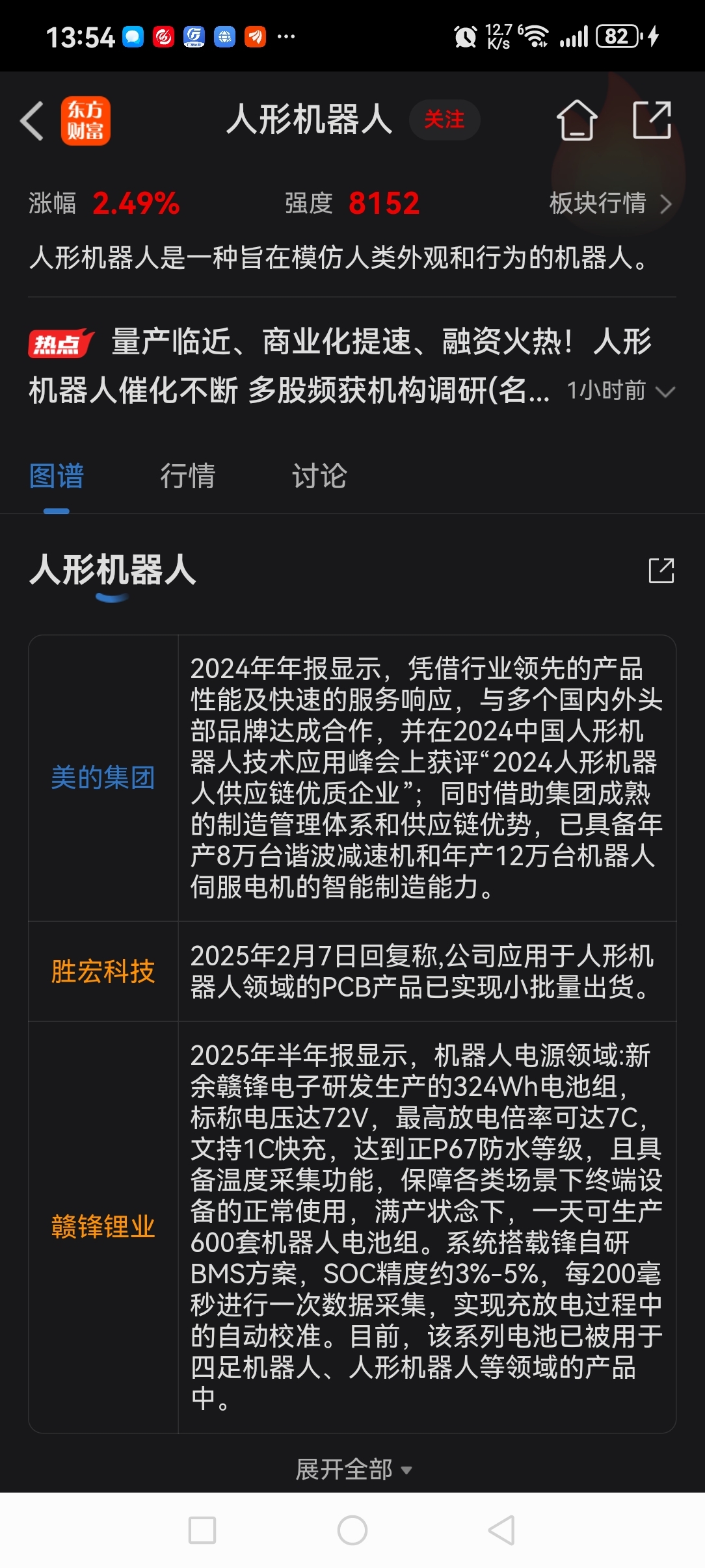
Task: Switch to the 行情 tab
Action: tap(188, 476)
